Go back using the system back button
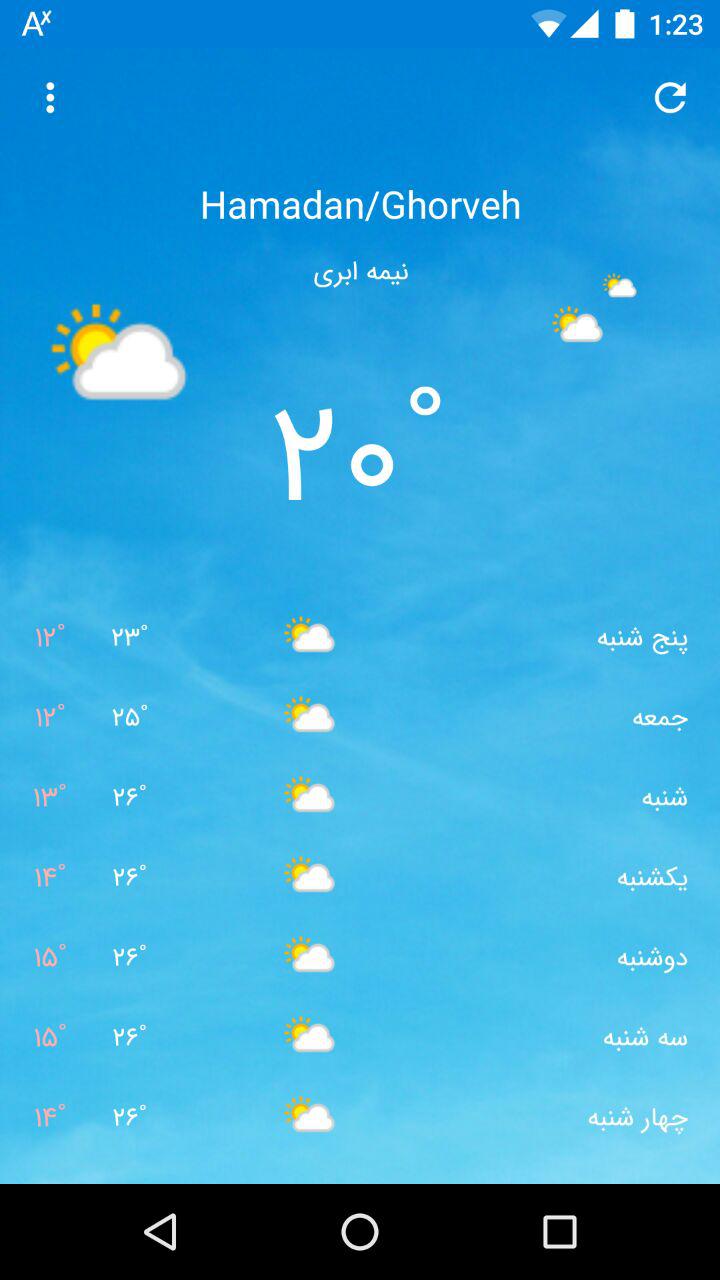This screenshot has height=1280, width=720. pyautogui.click(x=160, y=1232)
